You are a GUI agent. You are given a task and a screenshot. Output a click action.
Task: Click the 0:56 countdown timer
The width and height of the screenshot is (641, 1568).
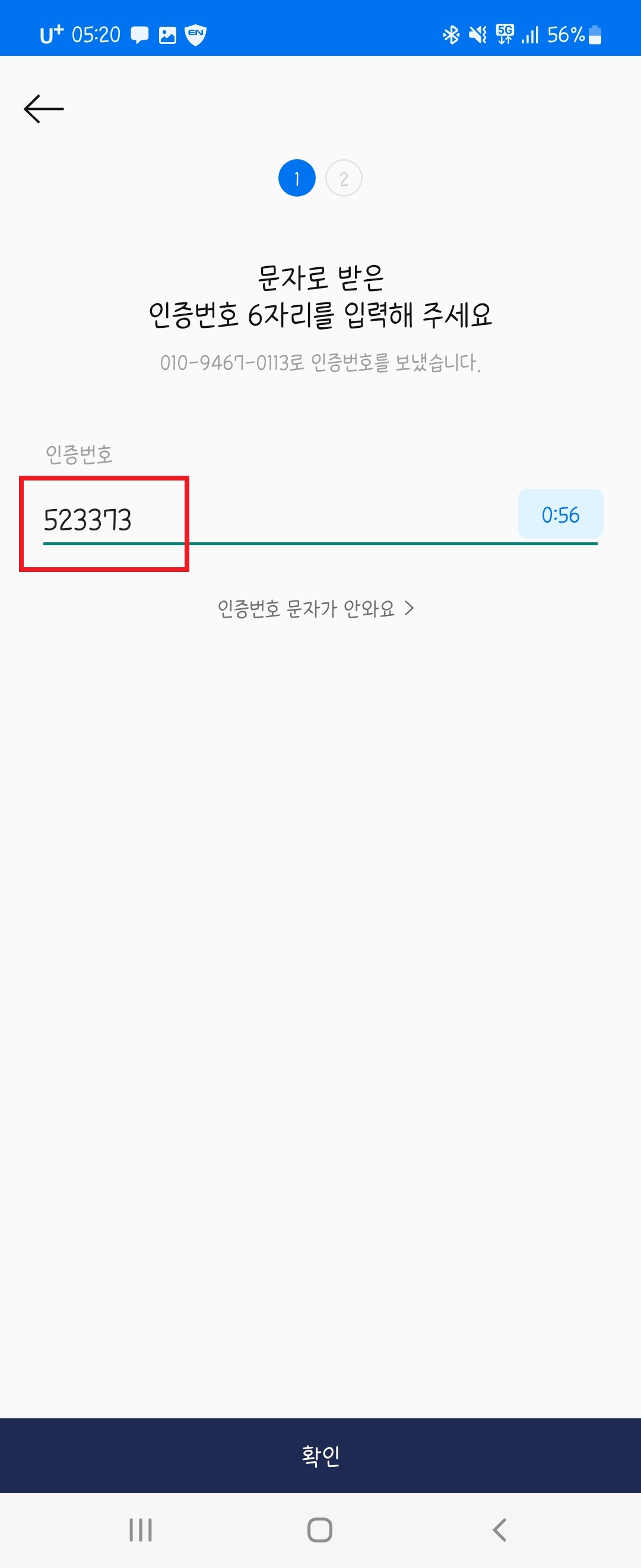tap(561, 514)
